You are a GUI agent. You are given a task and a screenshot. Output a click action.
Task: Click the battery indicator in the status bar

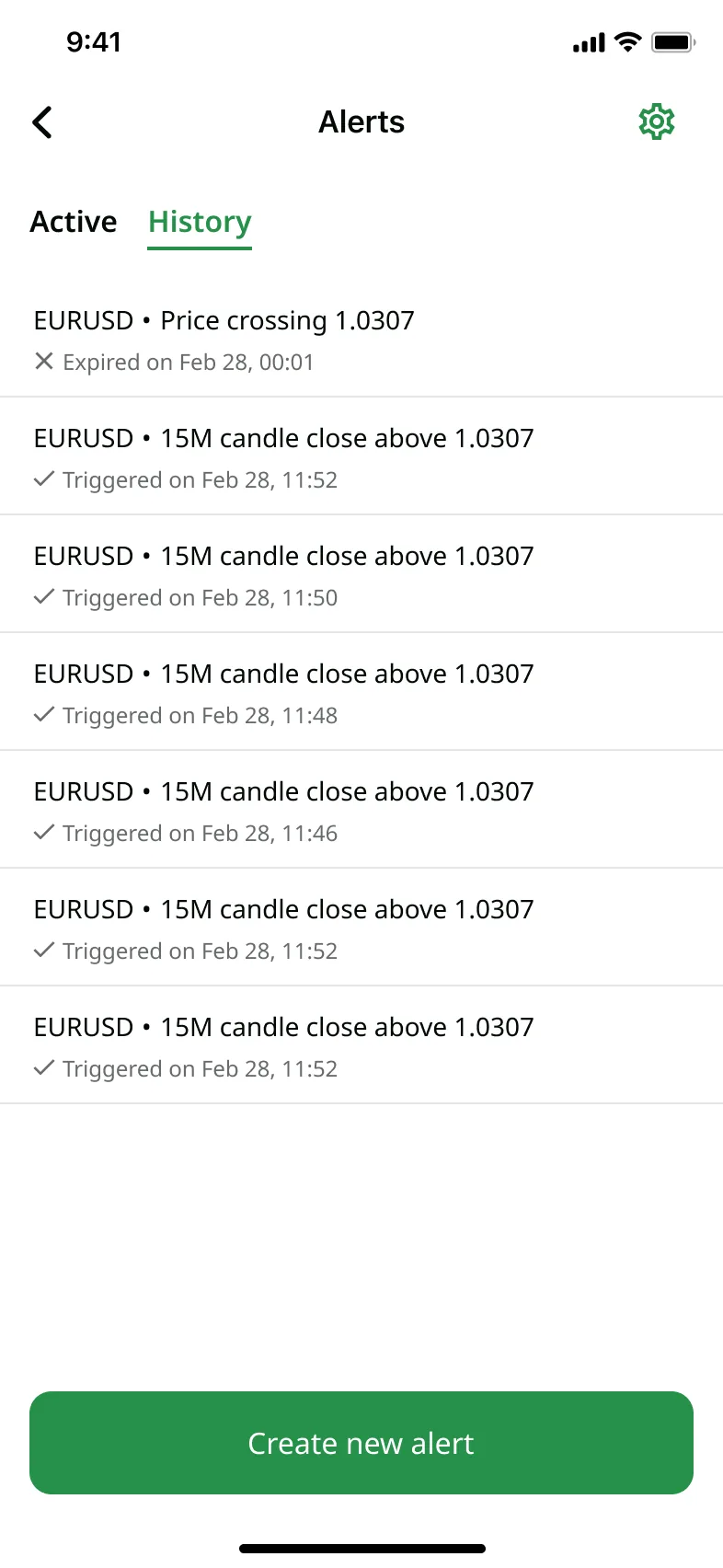672,41
